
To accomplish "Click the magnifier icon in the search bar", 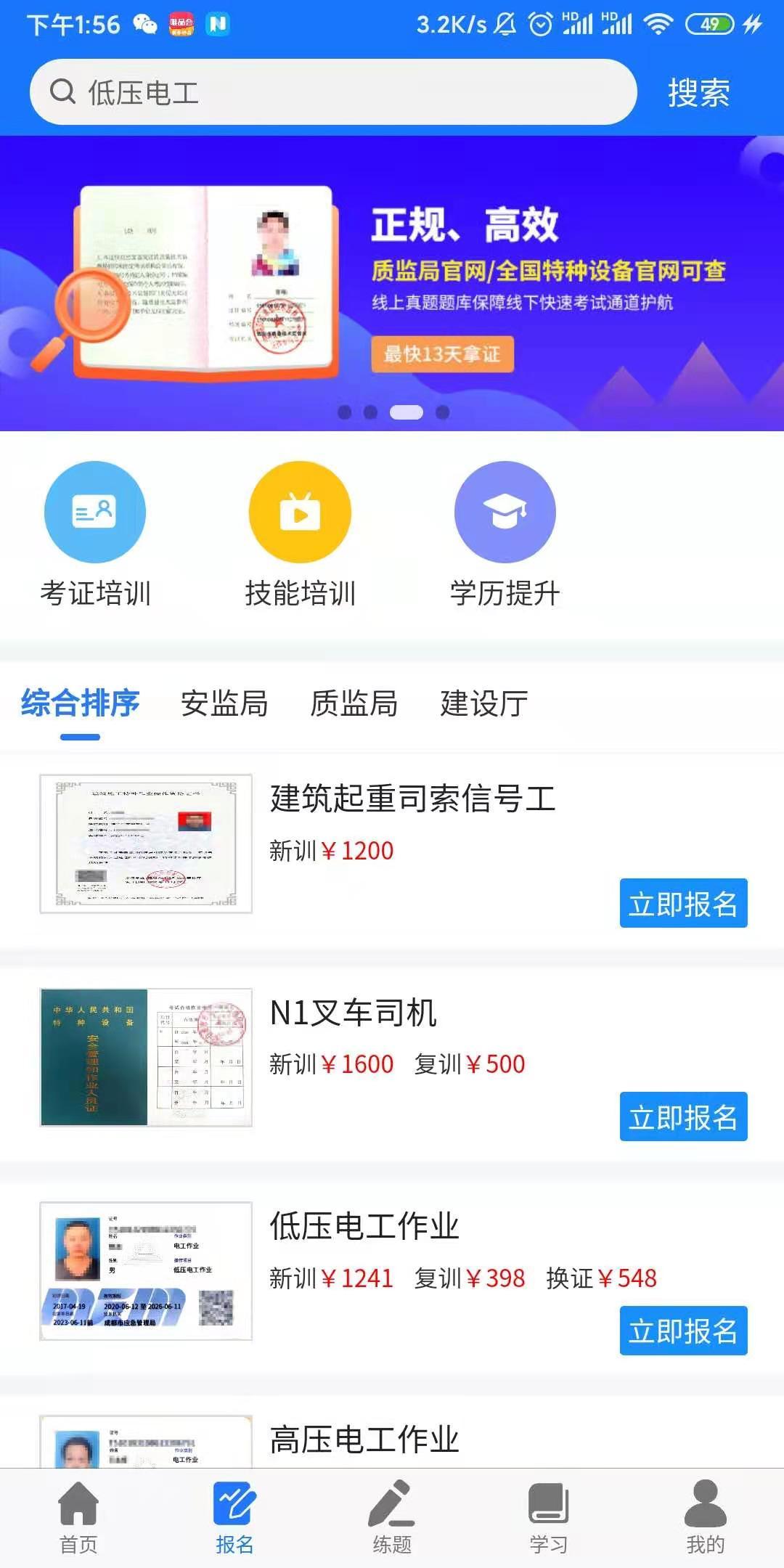I will click(64, 91).
